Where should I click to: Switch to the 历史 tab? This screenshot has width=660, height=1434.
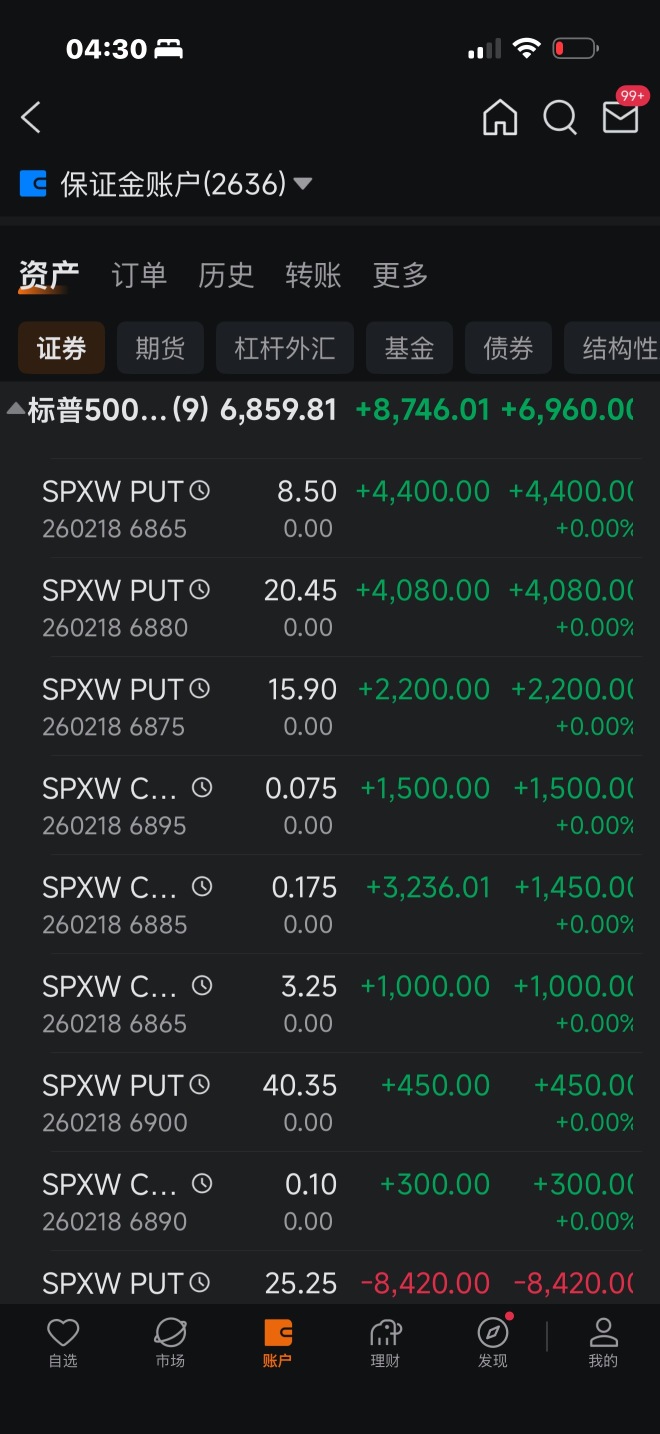pyautogui.click(x=226, y=275)
